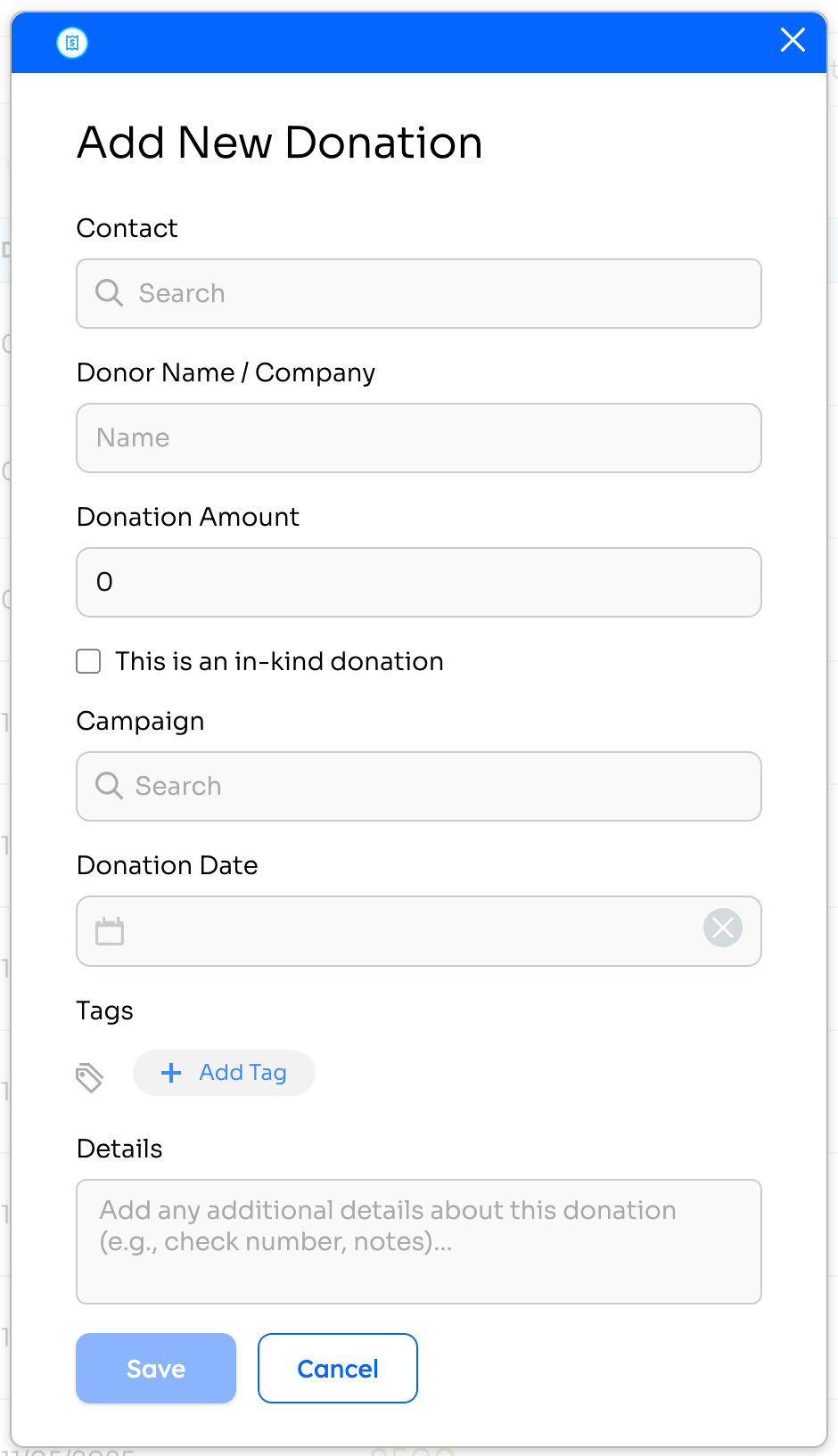Add a tag to the donation

tap(224, 1073)
